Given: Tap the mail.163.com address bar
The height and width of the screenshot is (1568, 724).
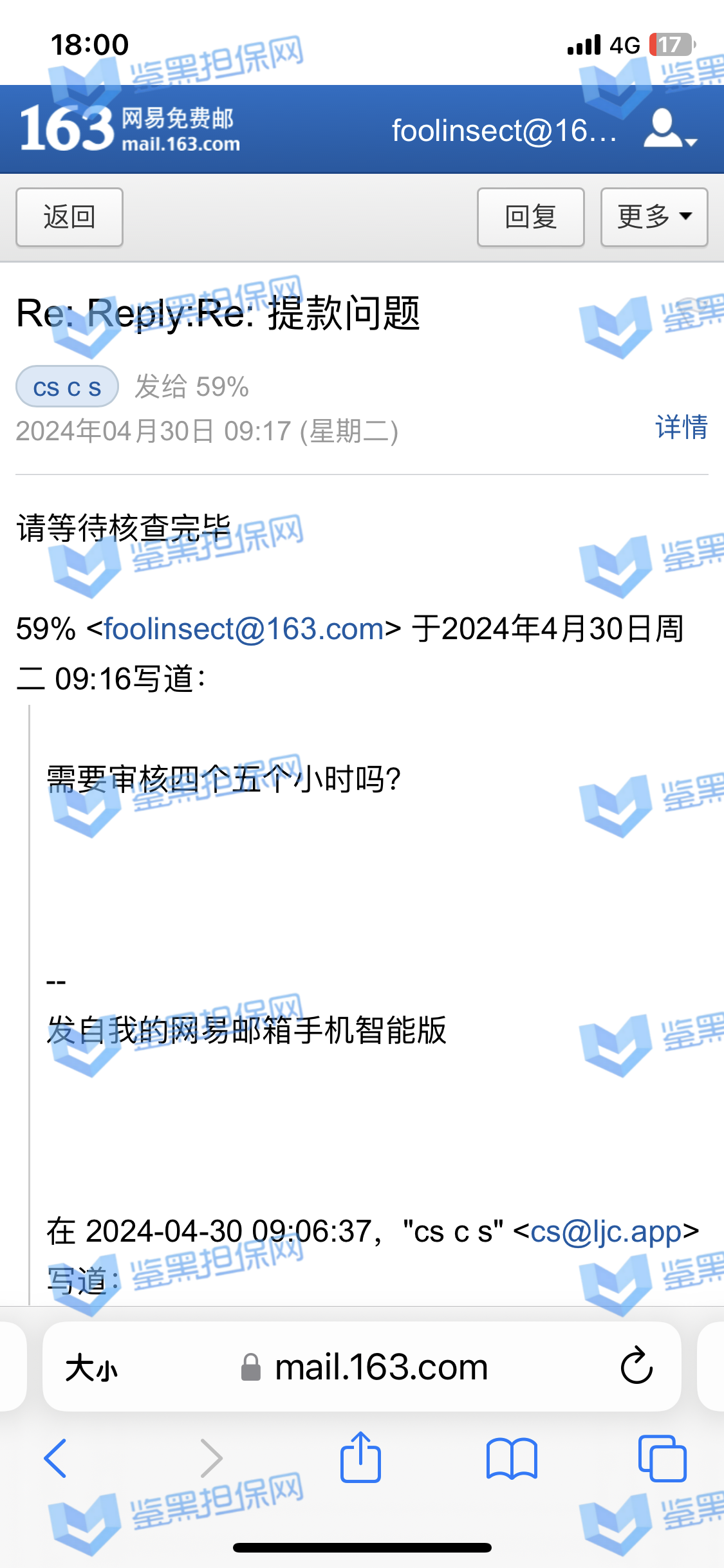Looking at the screenshot, I should (x=381, y=1367).
